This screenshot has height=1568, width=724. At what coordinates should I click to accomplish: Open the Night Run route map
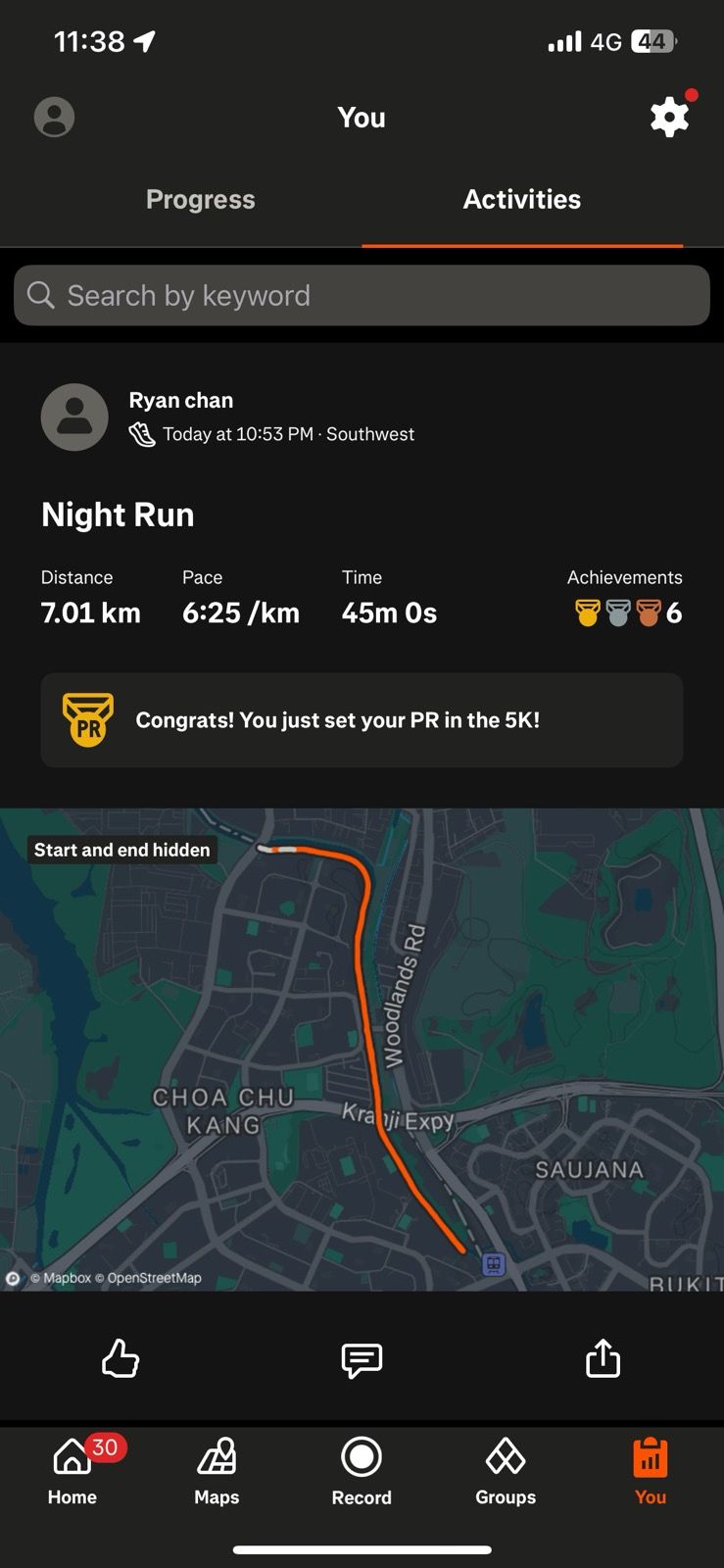[x=362, y=1049]
